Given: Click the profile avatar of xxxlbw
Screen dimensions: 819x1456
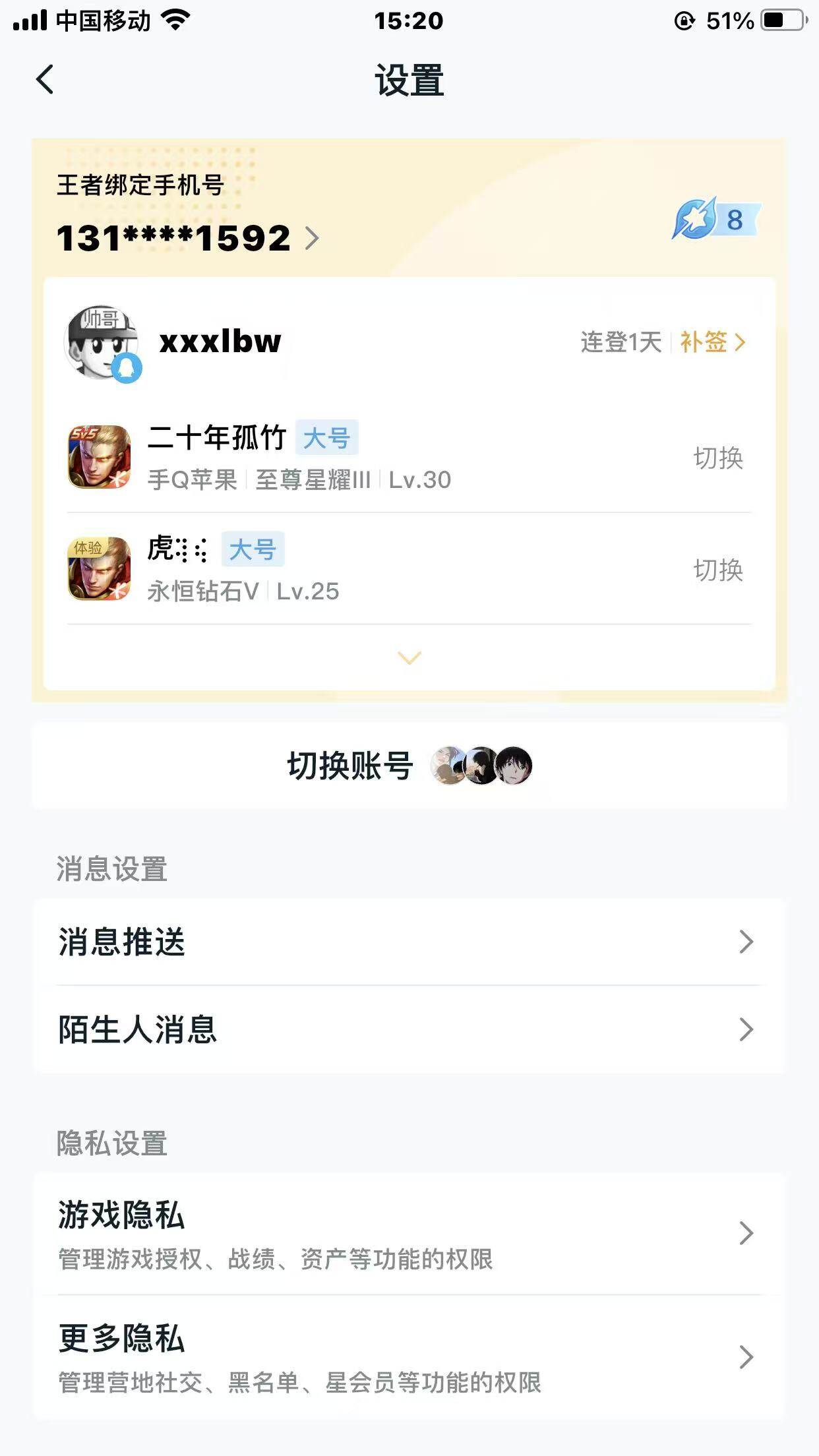Looking at the screenshot, I should [x=103, y=340].
